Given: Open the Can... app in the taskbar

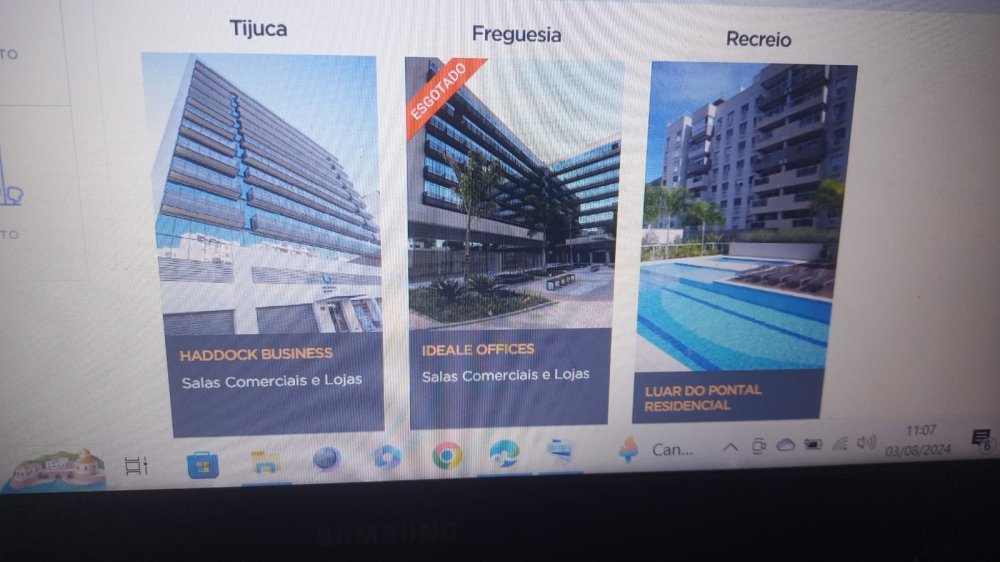Looking at the screenshot, I should click(x=653, y=450).
